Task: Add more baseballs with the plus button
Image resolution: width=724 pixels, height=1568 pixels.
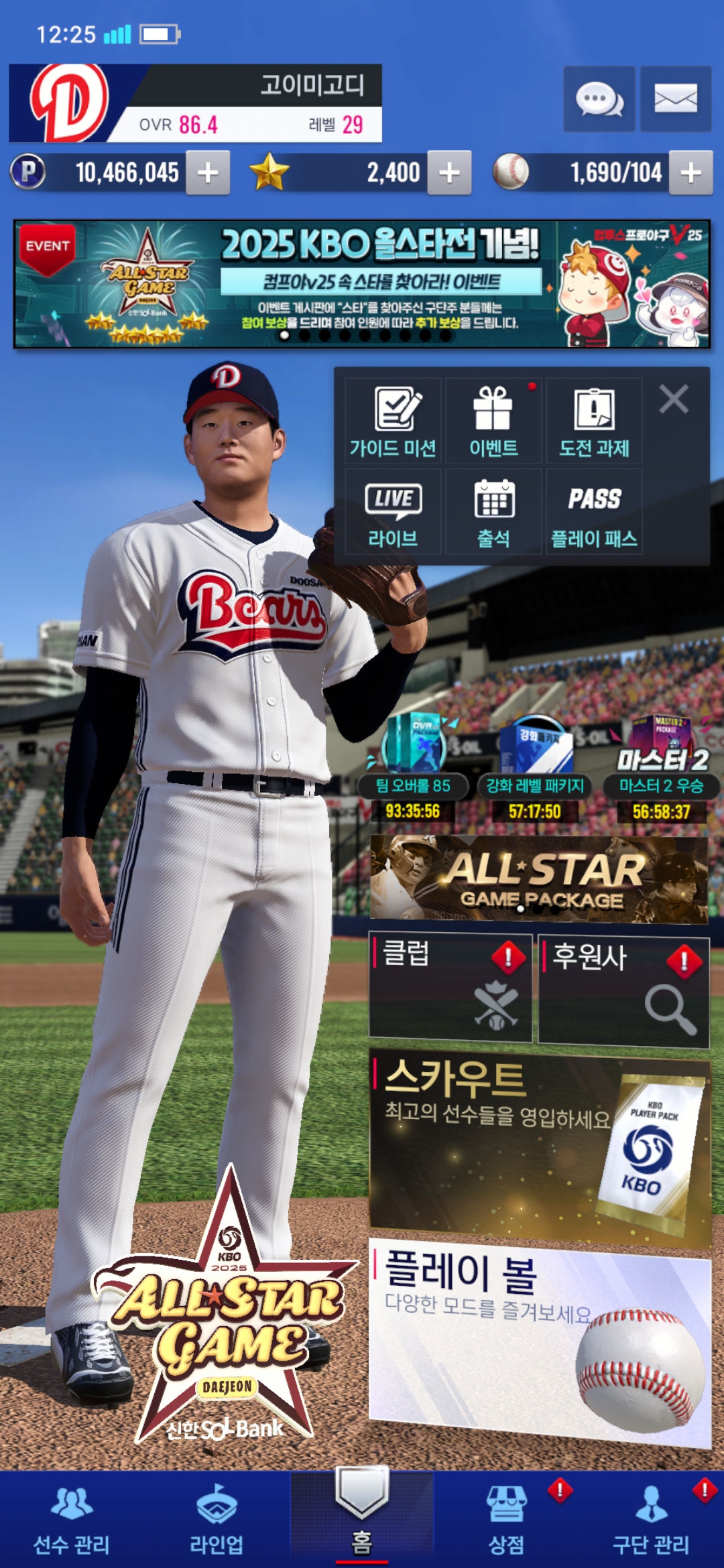Action: 690,173
